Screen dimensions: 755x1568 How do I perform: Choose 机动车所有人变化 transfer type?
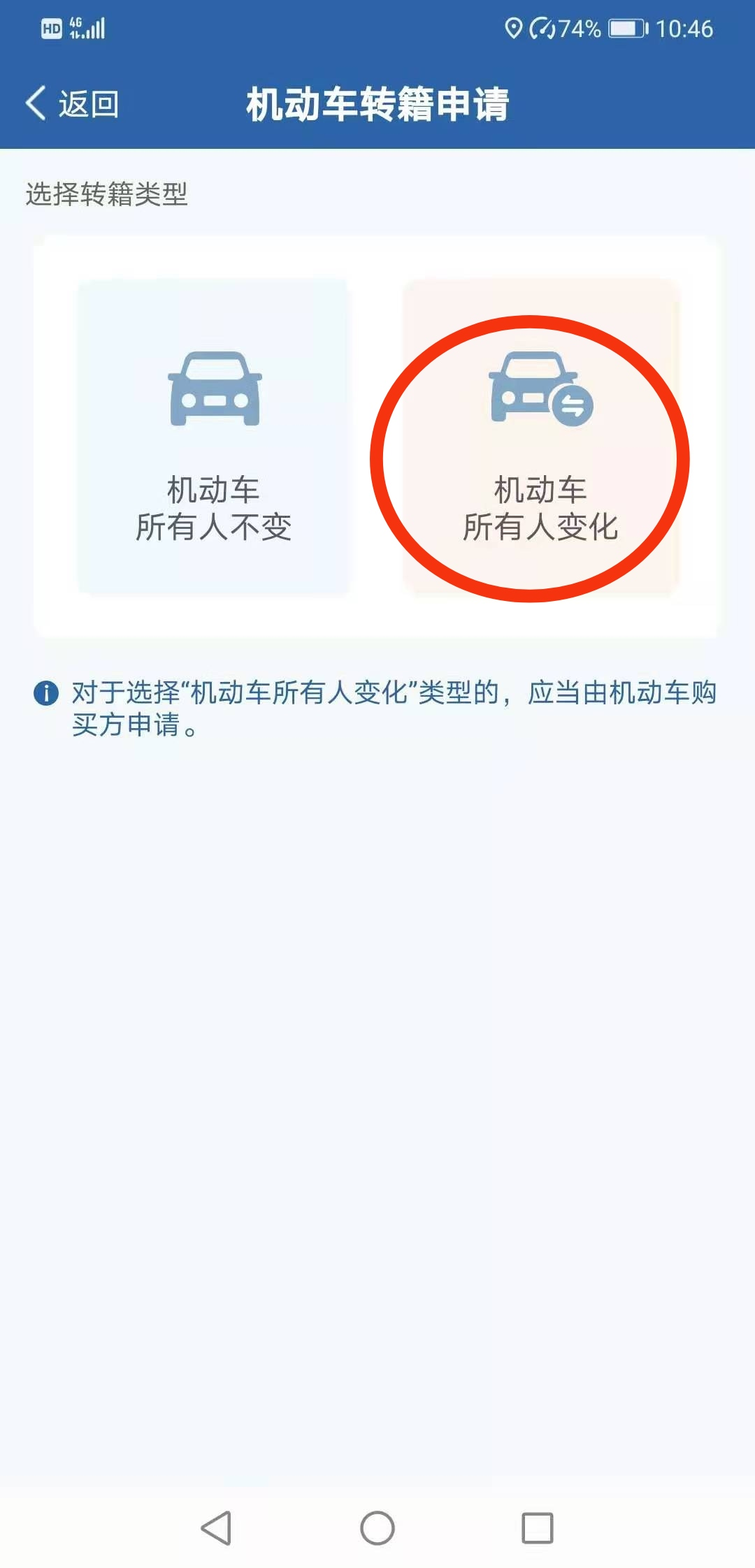click(540, 437)
